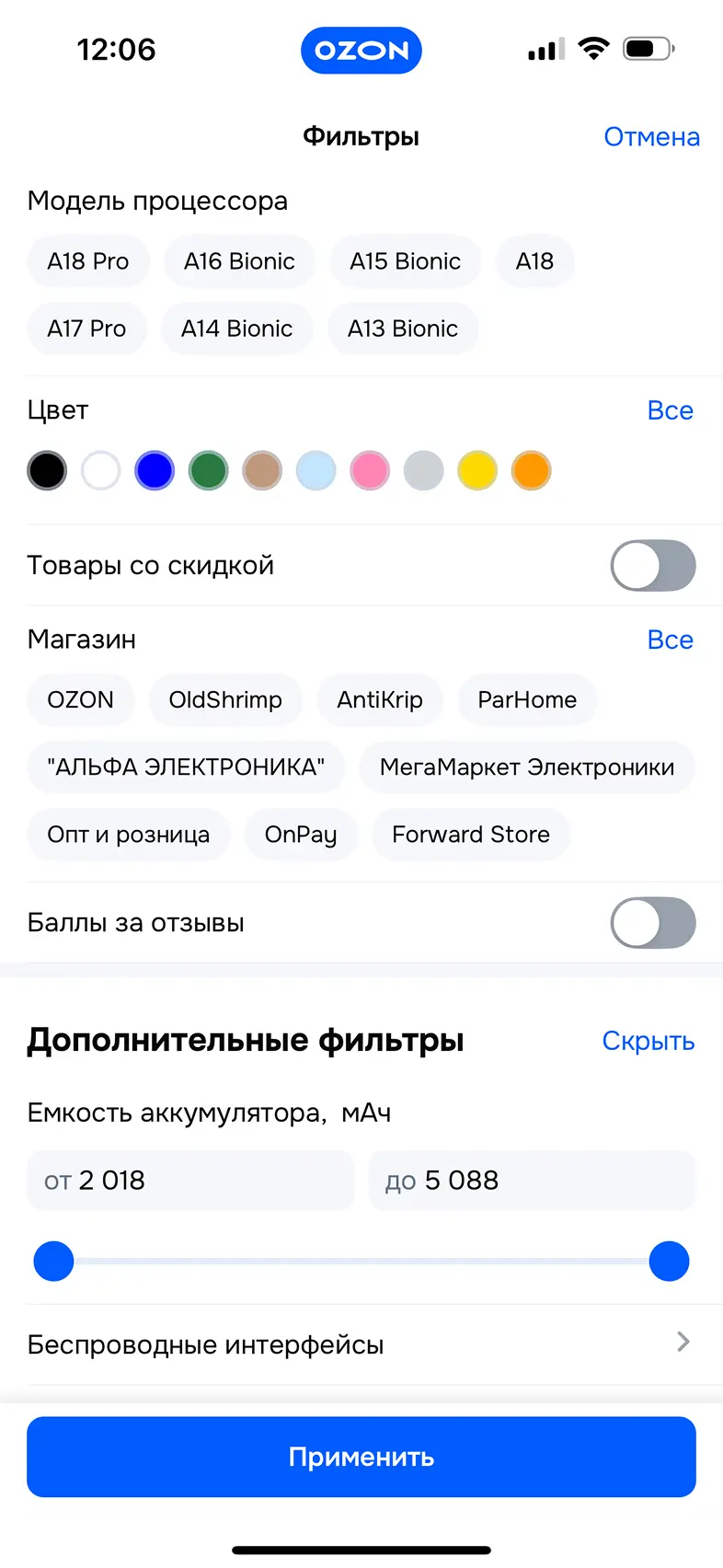
Task: Select the blue color swatch
Action: point(155,470)
